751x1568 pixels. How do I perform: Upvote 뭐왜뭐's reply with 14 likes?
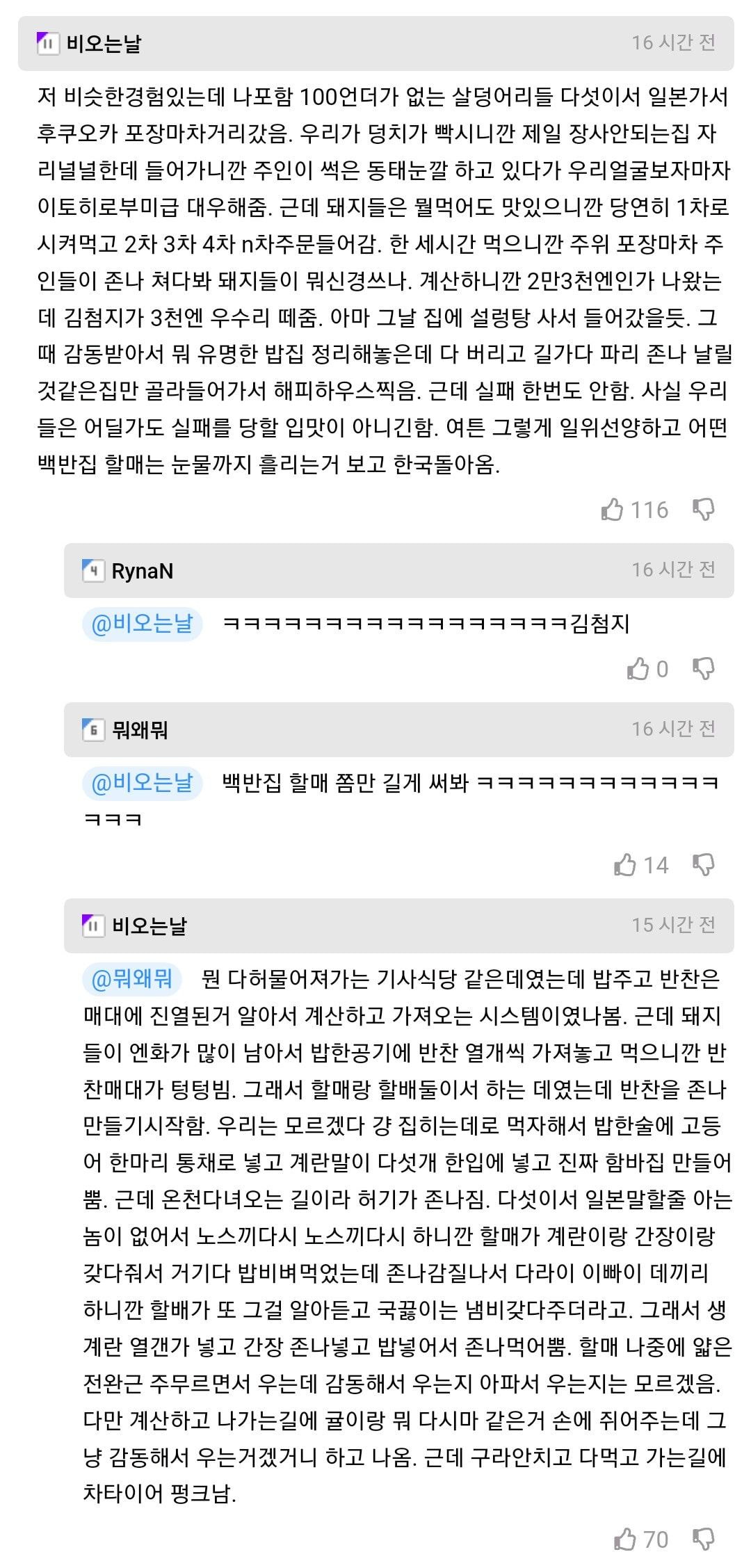point(625,865)
